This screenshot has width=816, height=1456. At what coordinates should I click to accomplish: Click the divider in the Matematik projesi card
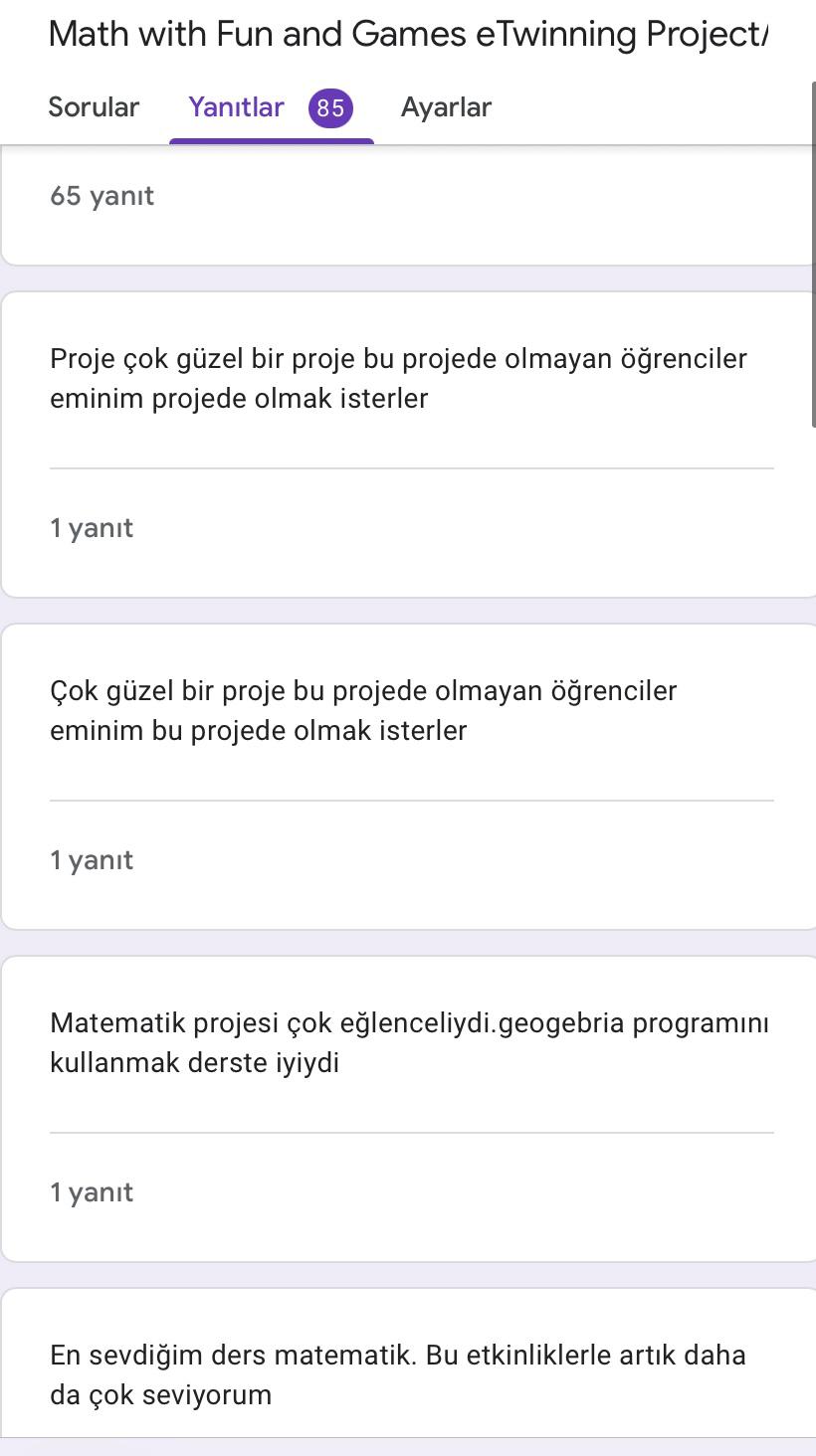[x=412, y=1130]
